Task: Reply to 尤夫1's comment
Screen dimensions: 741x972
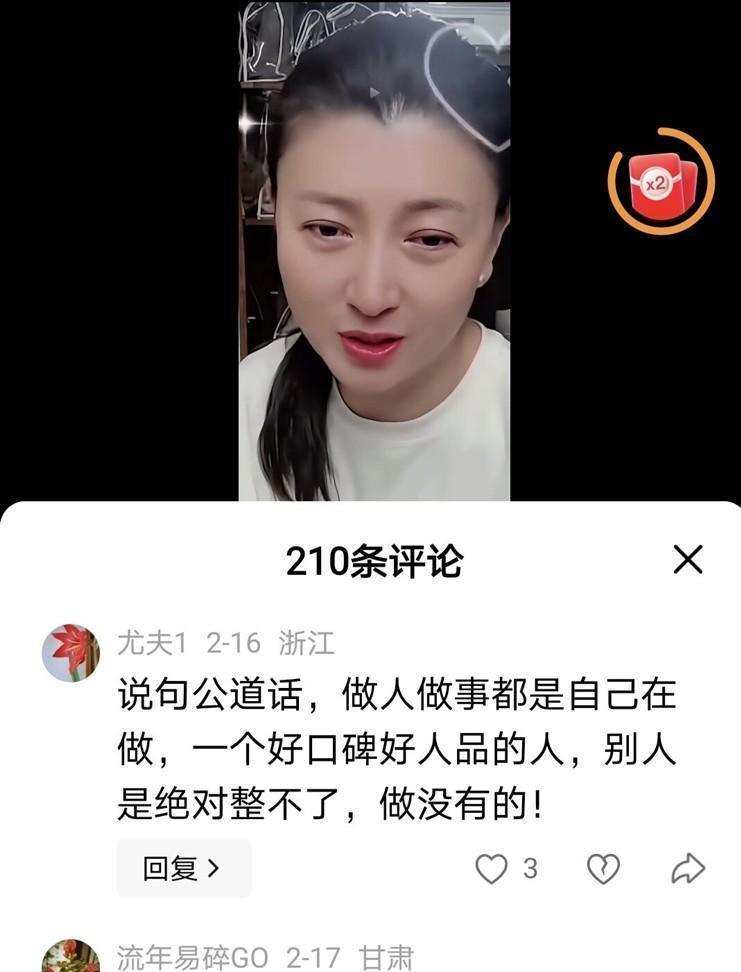Action: [x=183, y=868]
